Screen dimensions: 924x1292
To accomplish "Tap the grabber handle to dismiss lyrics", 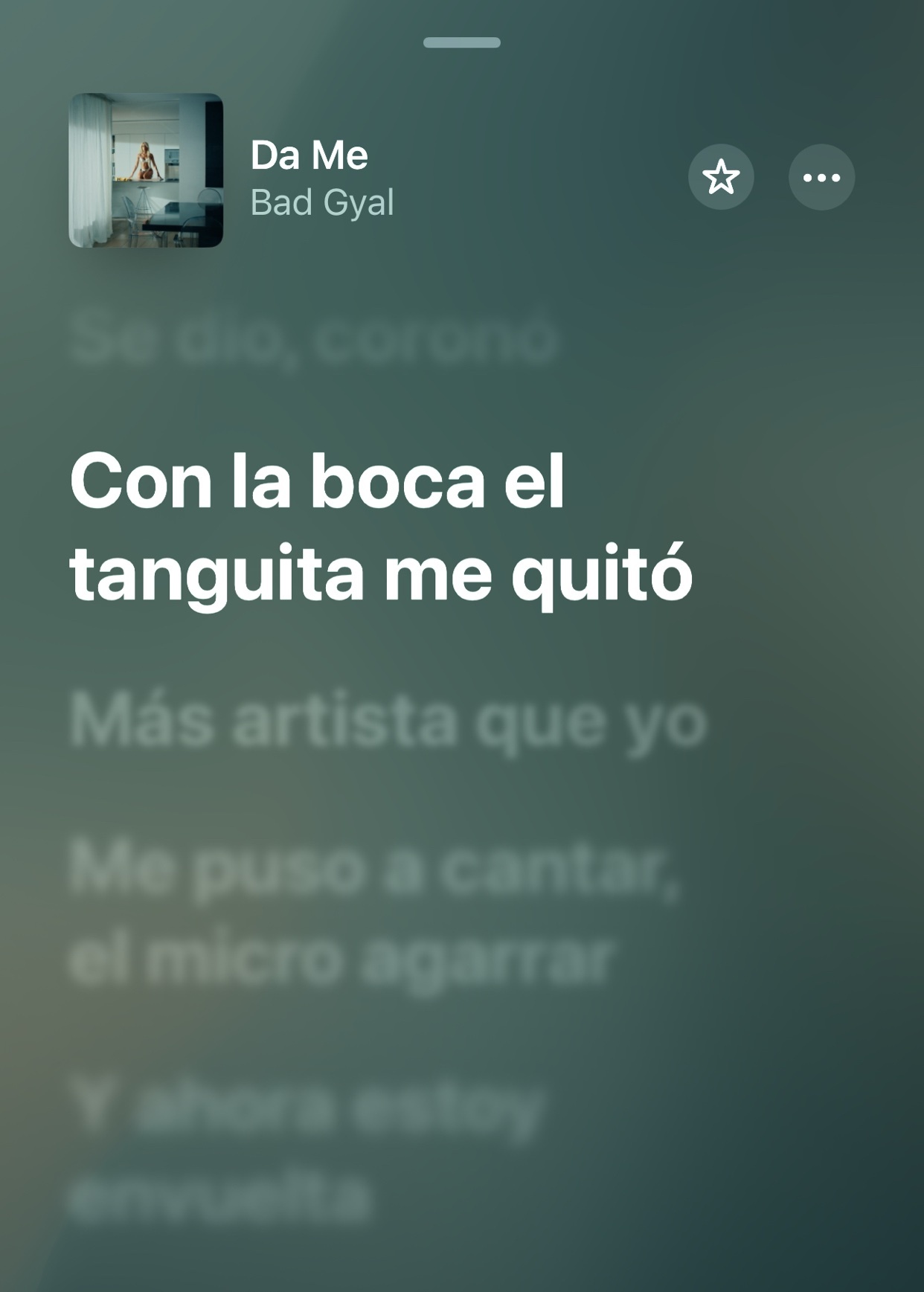I will click(461, 42).
